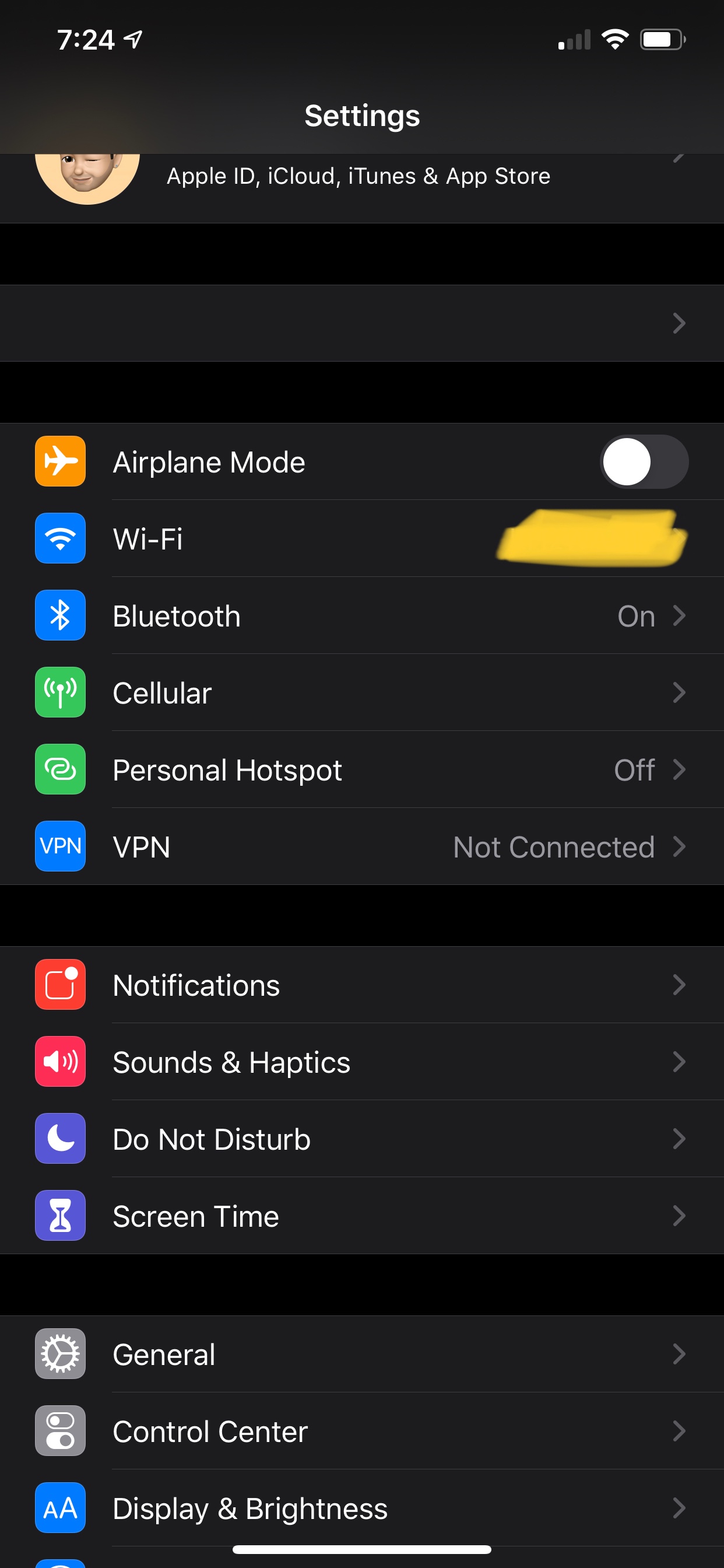This screenshot has width=724, height=1568.
Task: Open General settings
Action: click(361, 1354)
